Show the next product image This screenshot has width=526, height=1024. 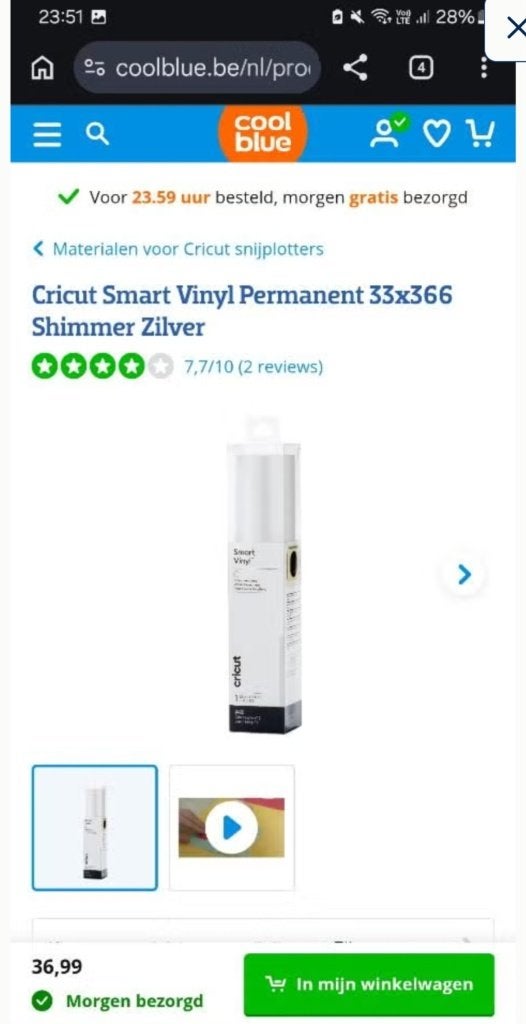(x=464, y=575)
